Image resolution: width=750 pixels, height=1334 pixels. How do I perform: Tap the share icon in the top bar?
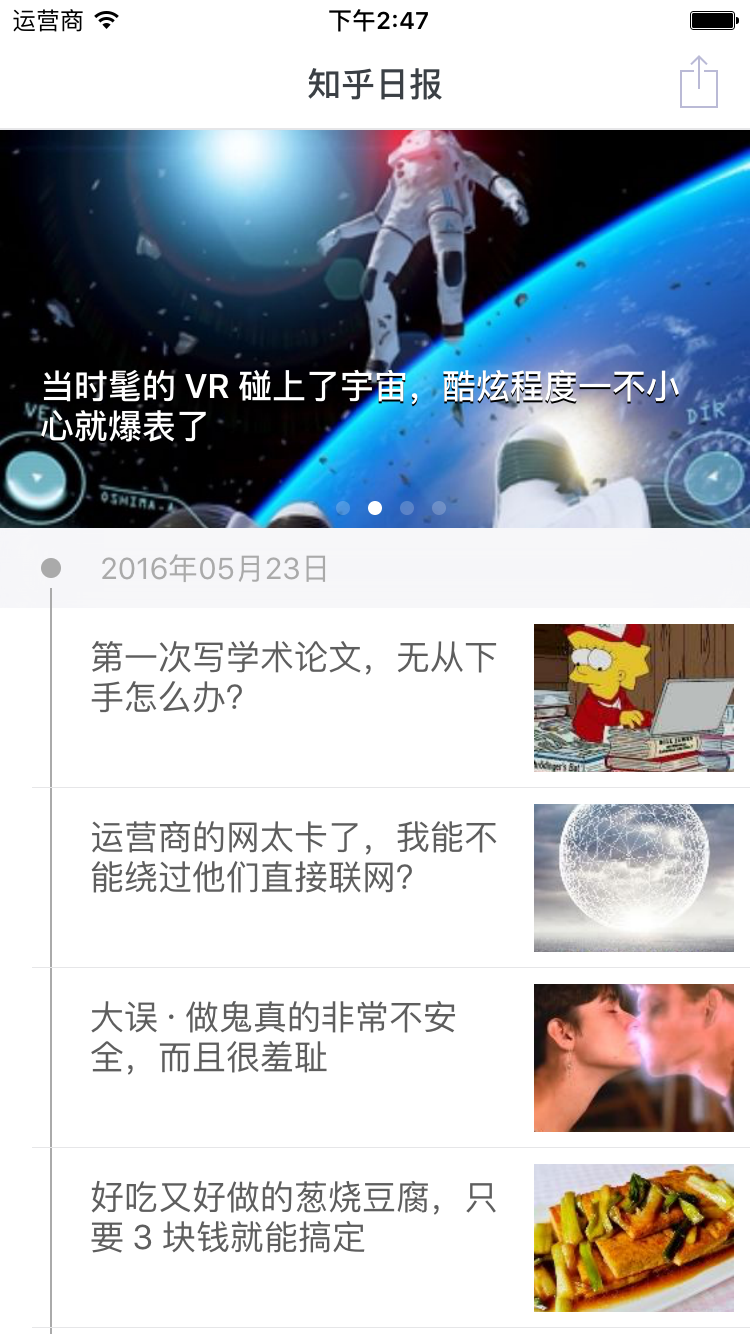(699, 82)
